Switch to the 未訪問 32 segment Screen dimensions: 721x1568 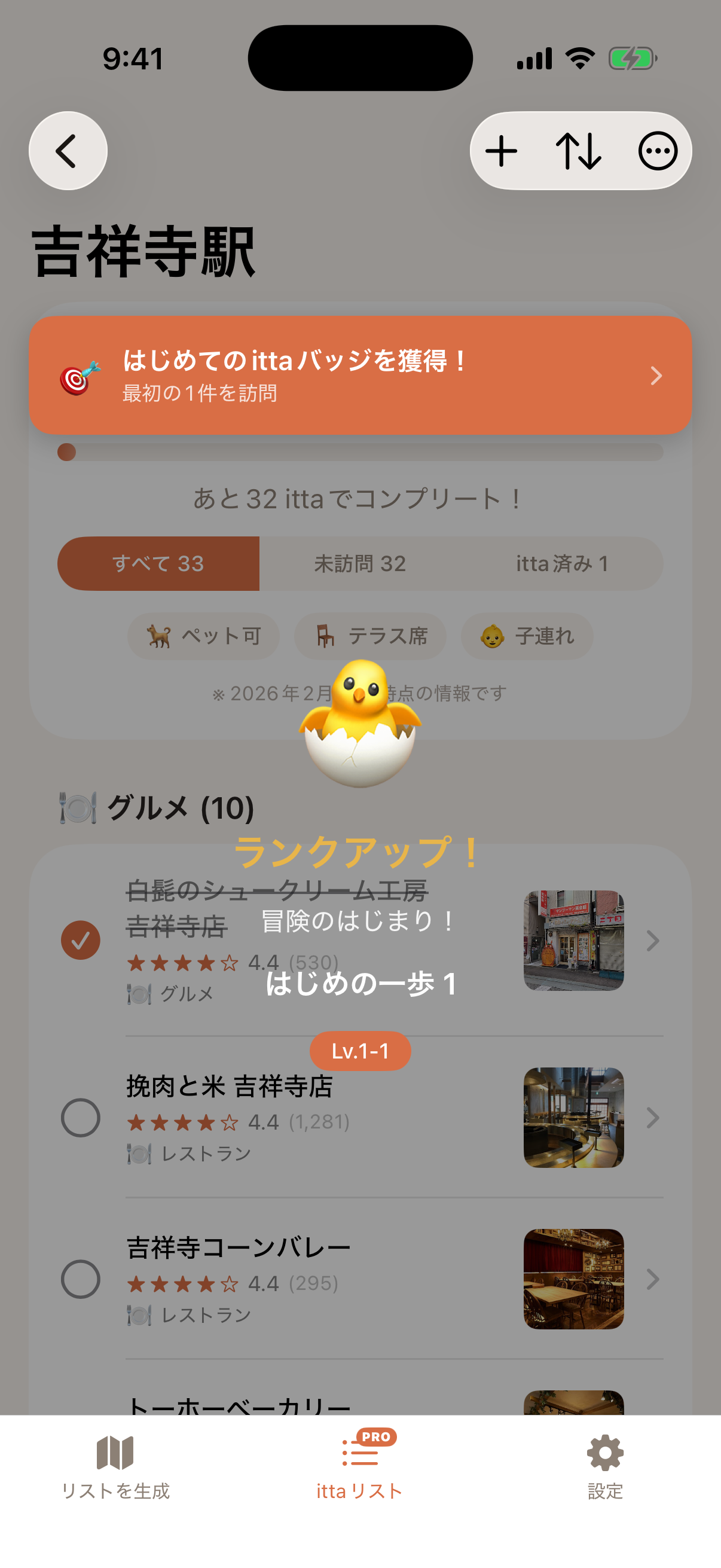pyautogui.click(x=360, y=564)
